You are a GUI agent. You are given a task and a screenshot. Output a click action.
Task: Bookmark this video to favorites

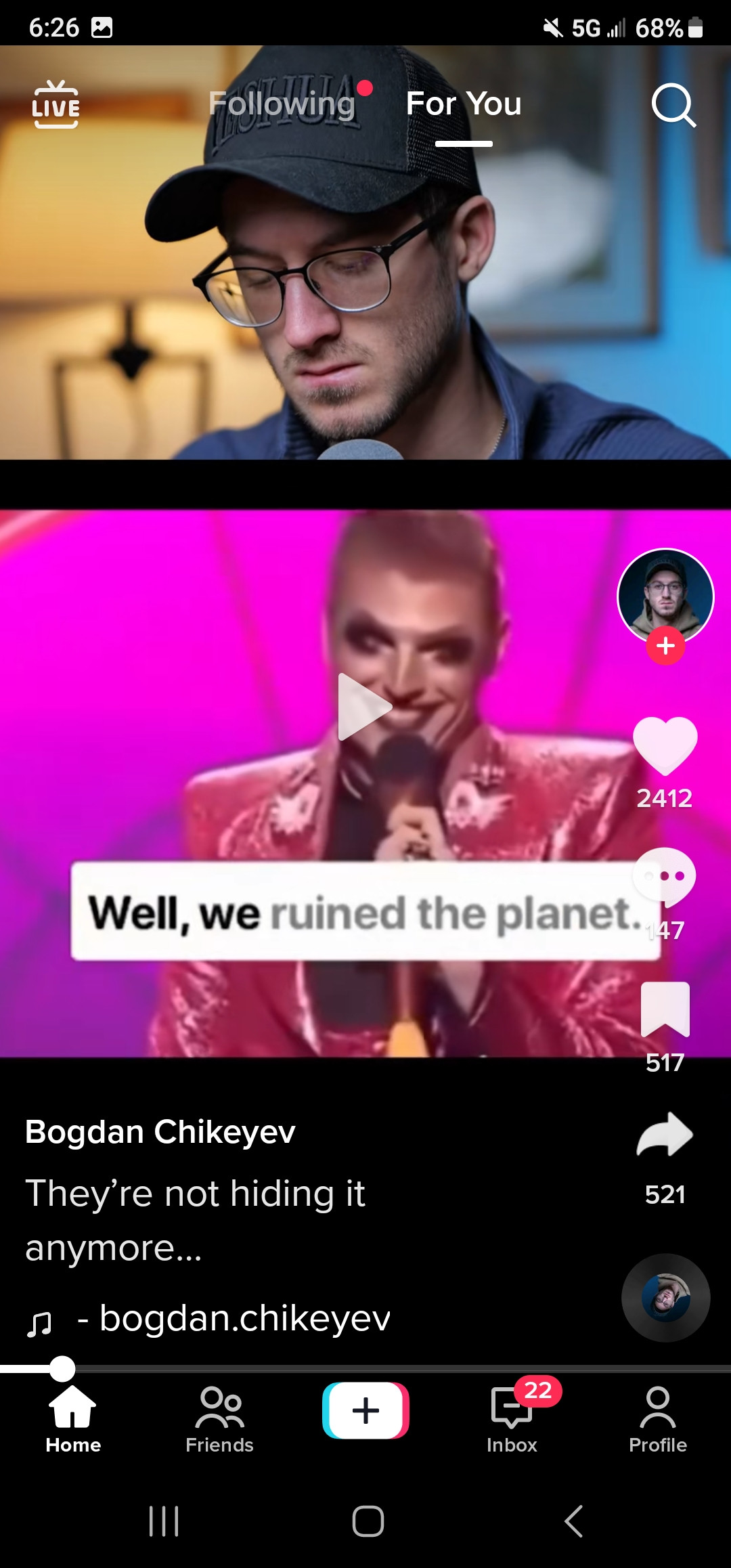[665, 1009]
